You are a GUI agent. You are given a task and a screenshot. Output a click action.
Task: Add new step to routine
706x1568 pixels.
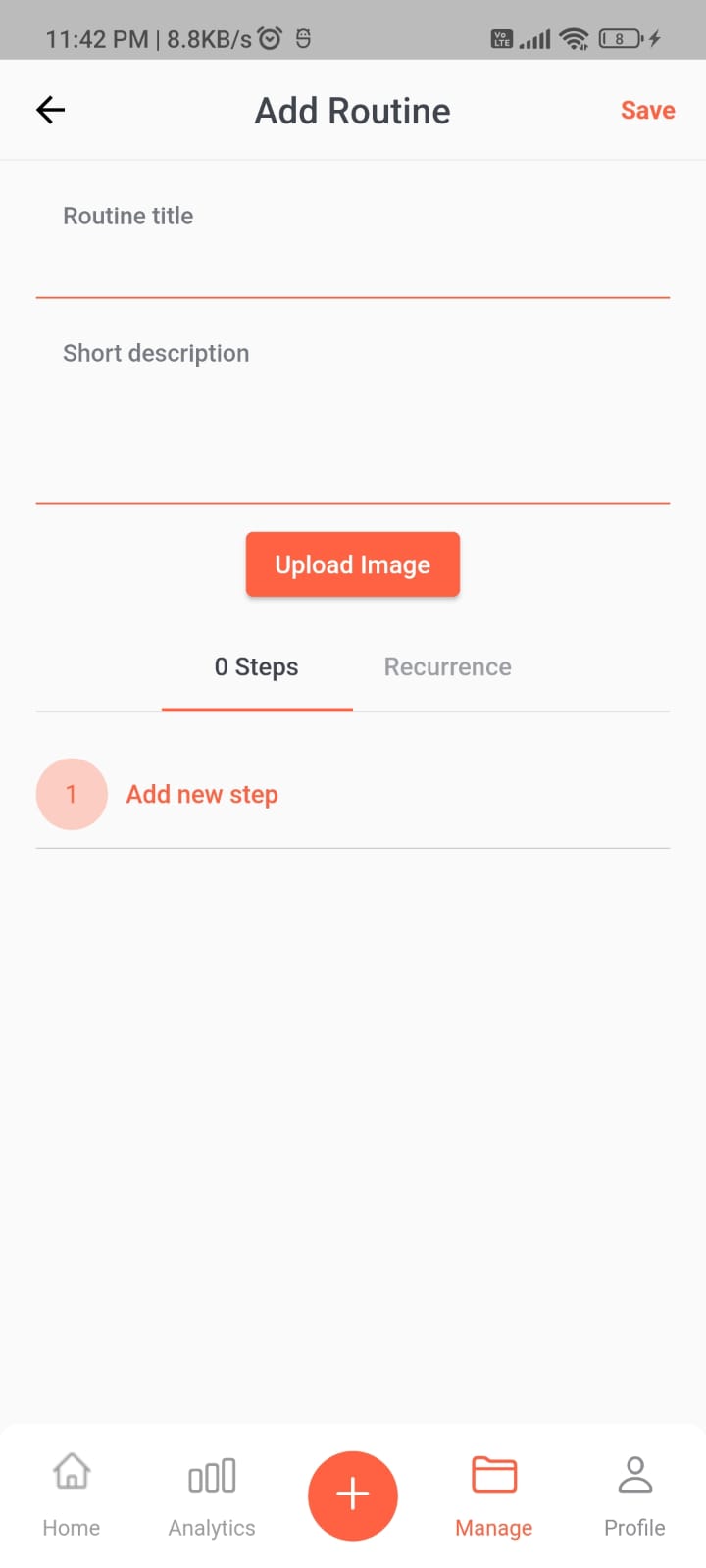(202, 794)
